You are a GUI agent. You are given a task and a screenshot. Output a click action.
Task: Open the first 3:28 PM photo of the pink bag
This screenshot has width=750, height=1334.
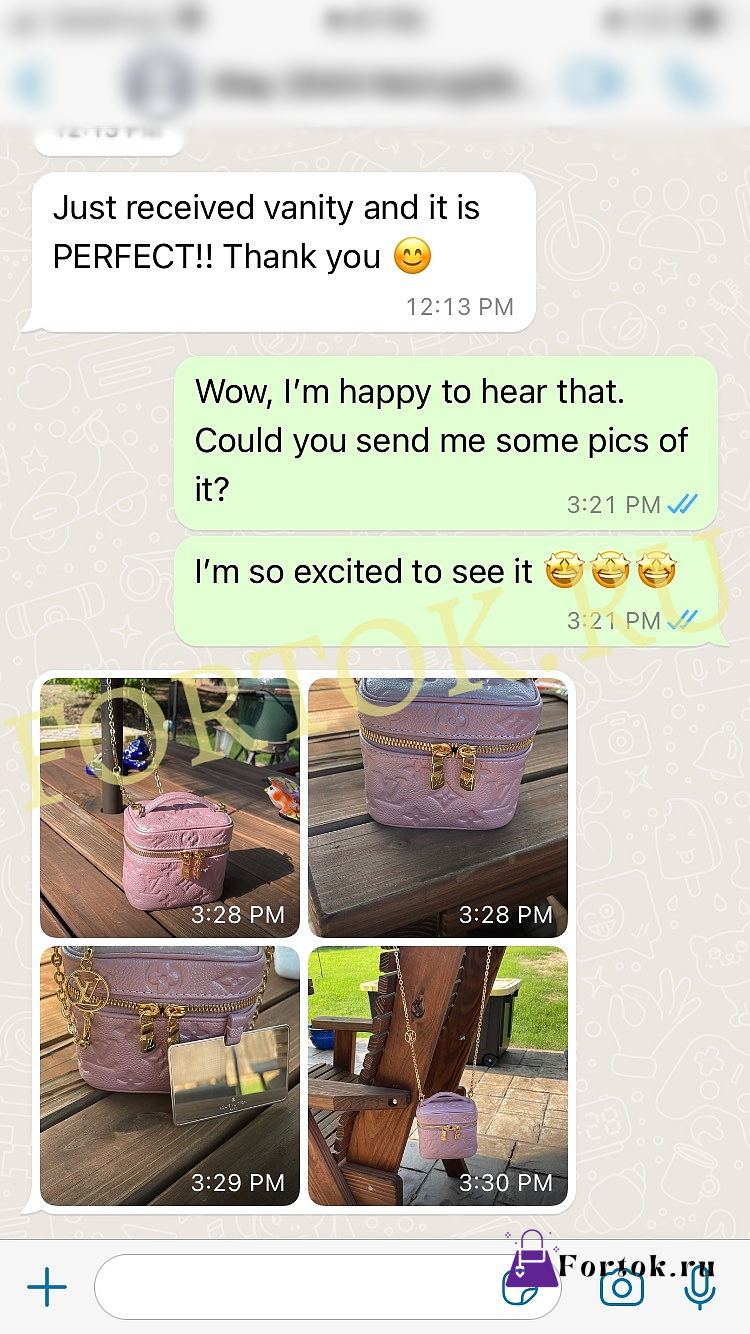pyautogui.click(x=170, y=807)
